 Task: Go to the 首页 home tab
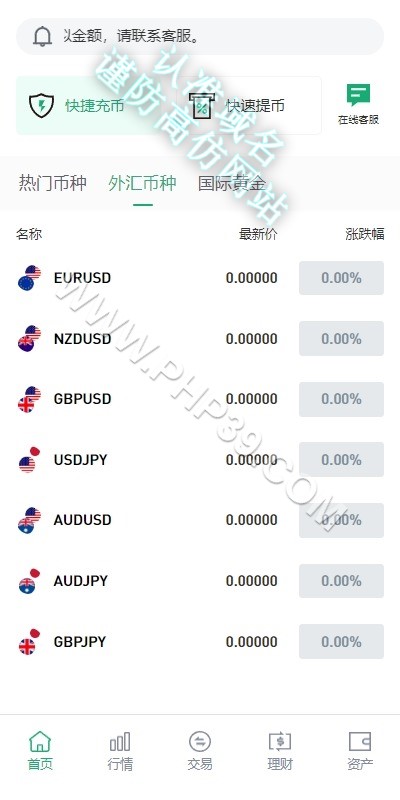(40, 751)
